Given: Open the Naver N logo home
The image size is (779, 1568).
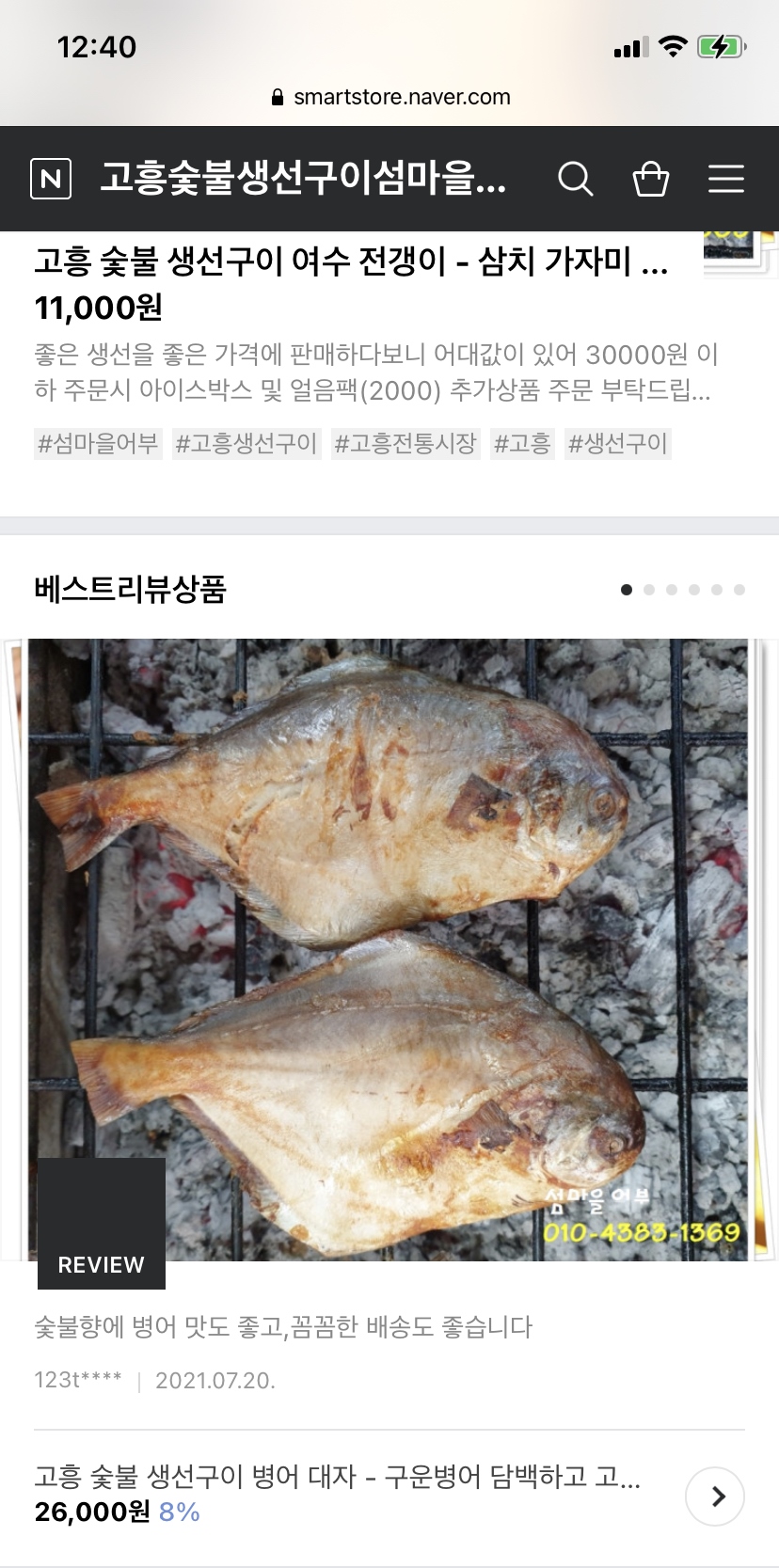Looking at the screenshot, I should [51, 179].
